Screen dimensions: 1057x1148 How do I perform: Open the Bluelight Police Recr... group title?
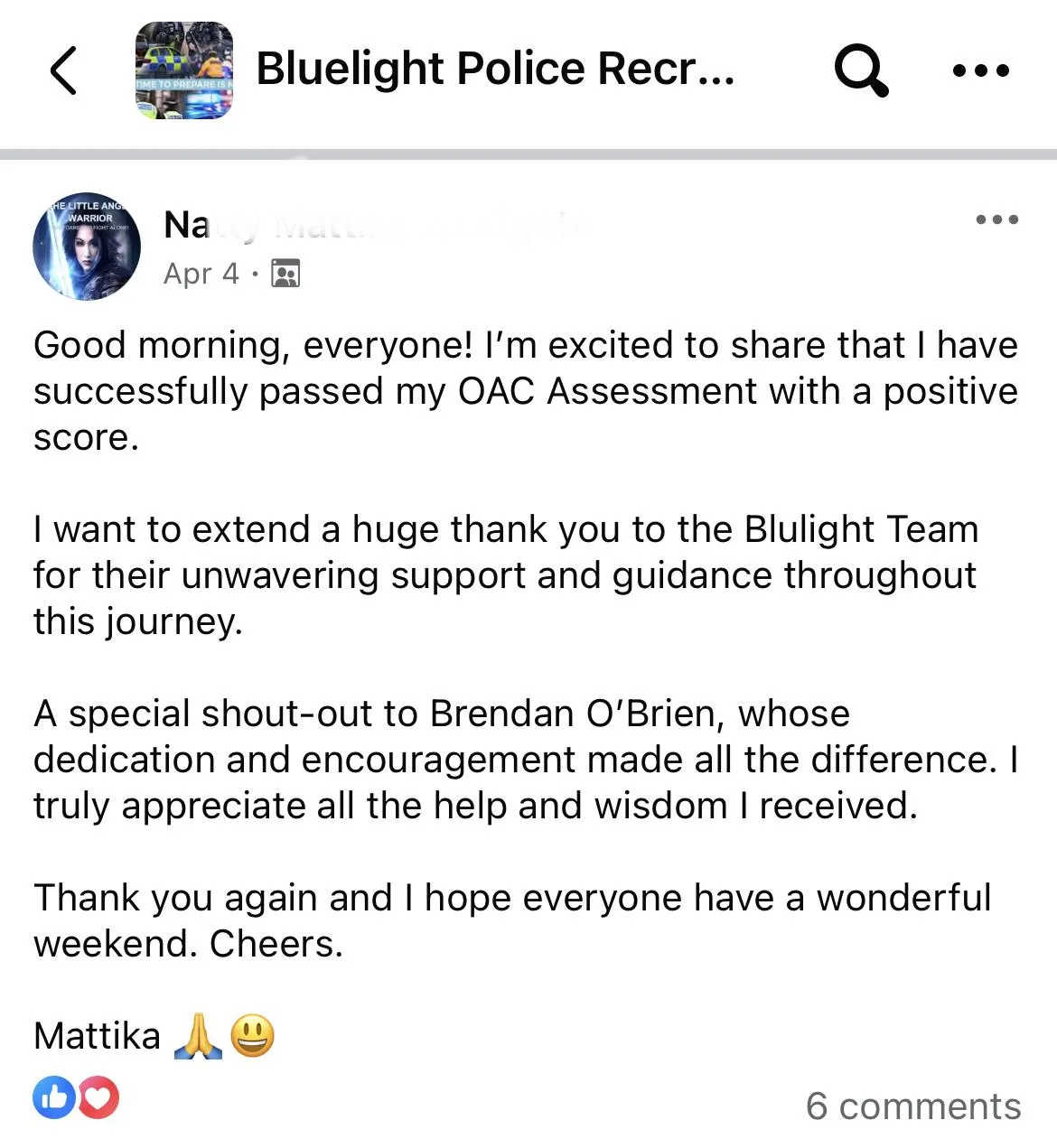tap(495, 70)
